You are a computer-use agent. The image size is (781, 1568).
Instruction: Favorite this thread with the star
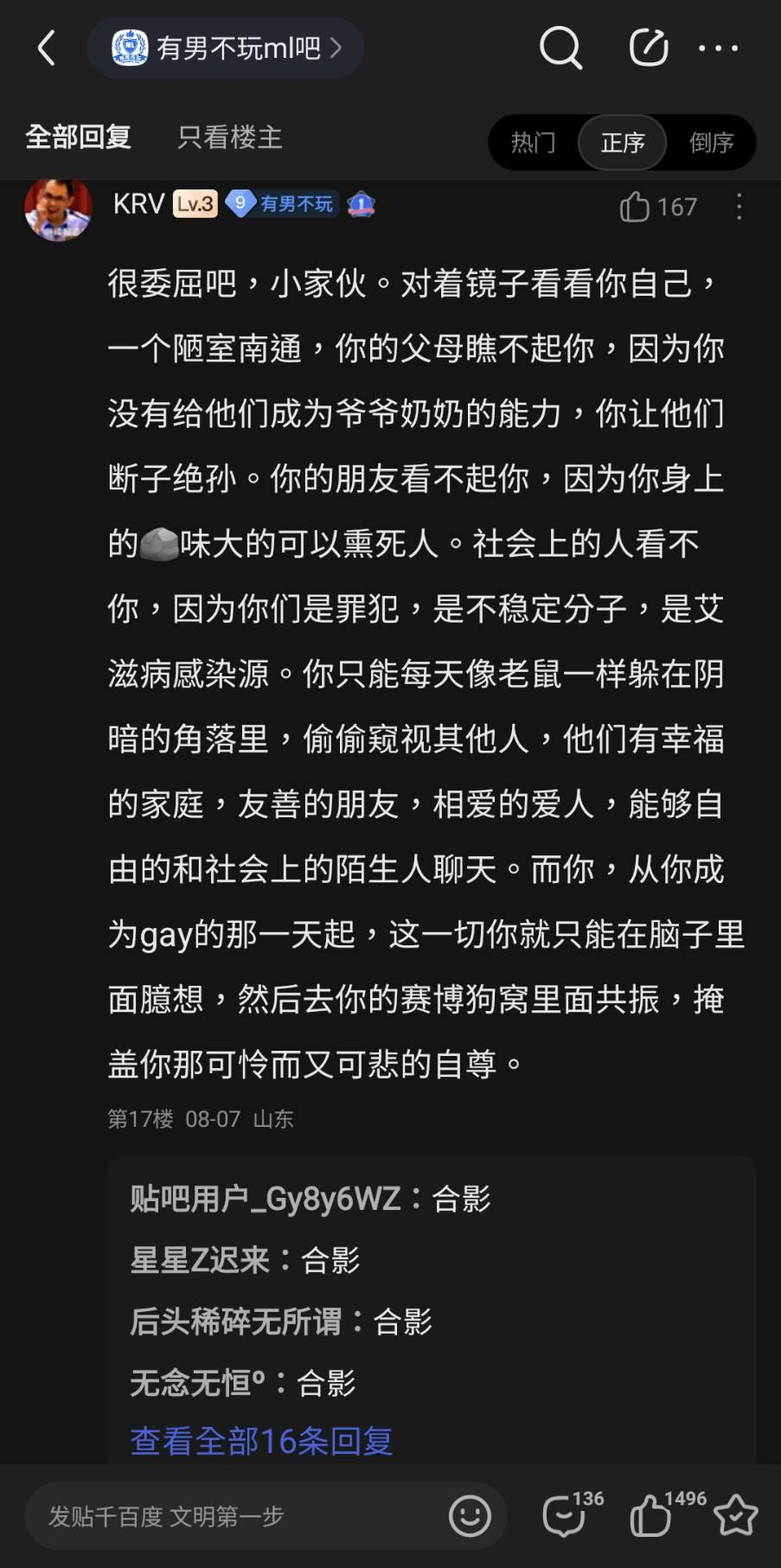point(736,1516)
